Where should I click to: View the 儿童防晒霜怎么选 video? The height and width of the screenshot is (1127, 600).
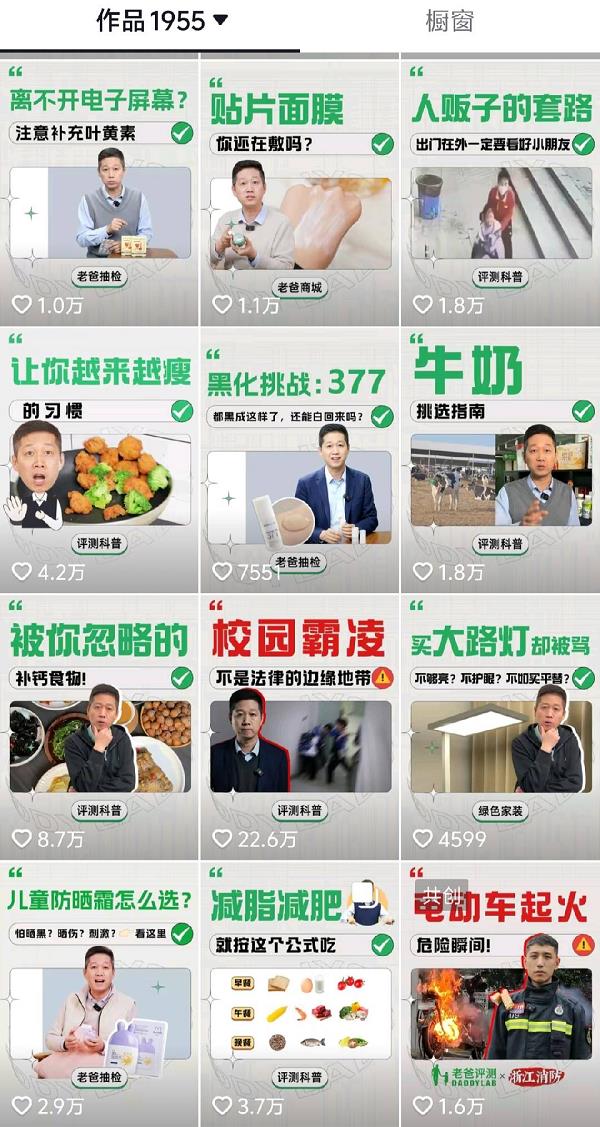pyautogui.click(x=100, y=995)
